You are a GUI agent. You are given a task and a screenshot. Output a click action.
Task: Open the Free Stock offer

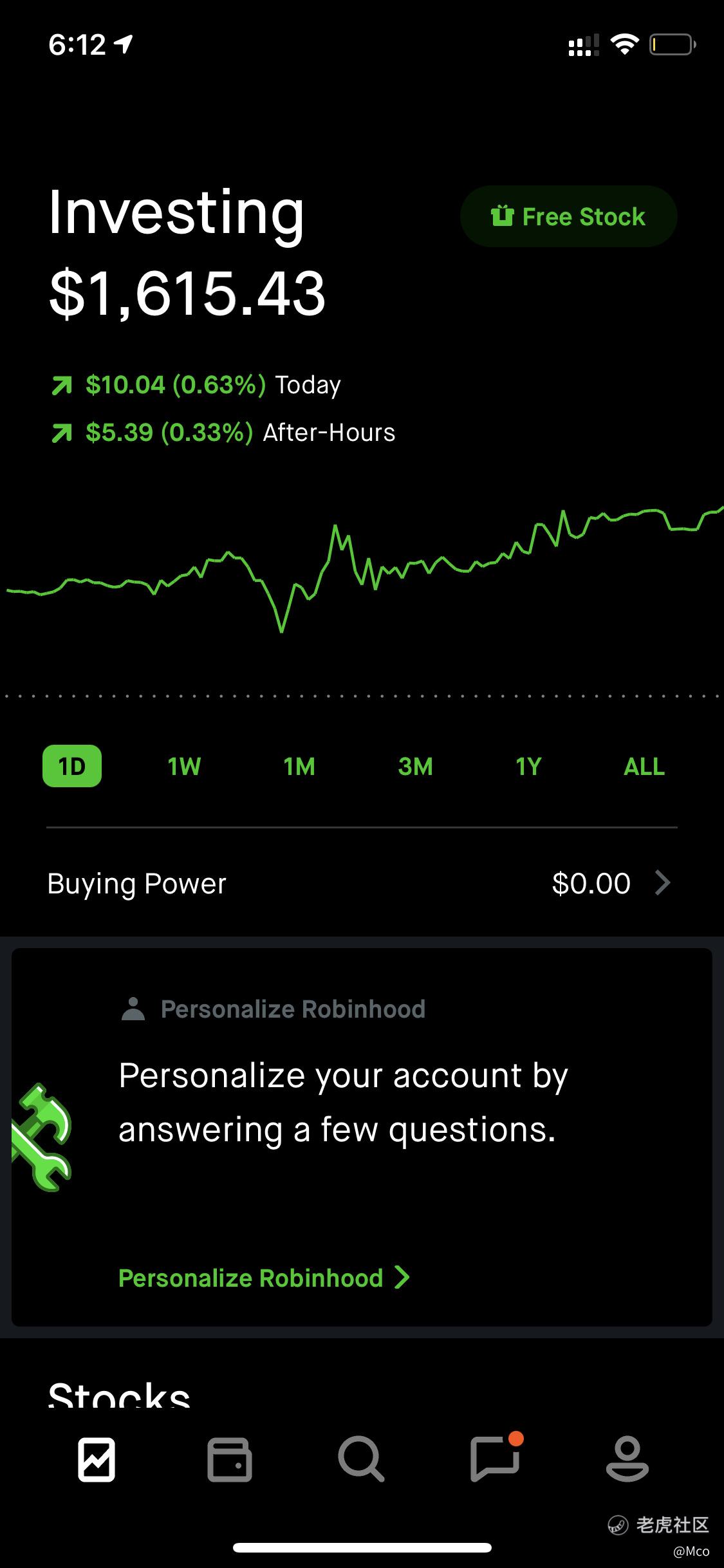568,216
